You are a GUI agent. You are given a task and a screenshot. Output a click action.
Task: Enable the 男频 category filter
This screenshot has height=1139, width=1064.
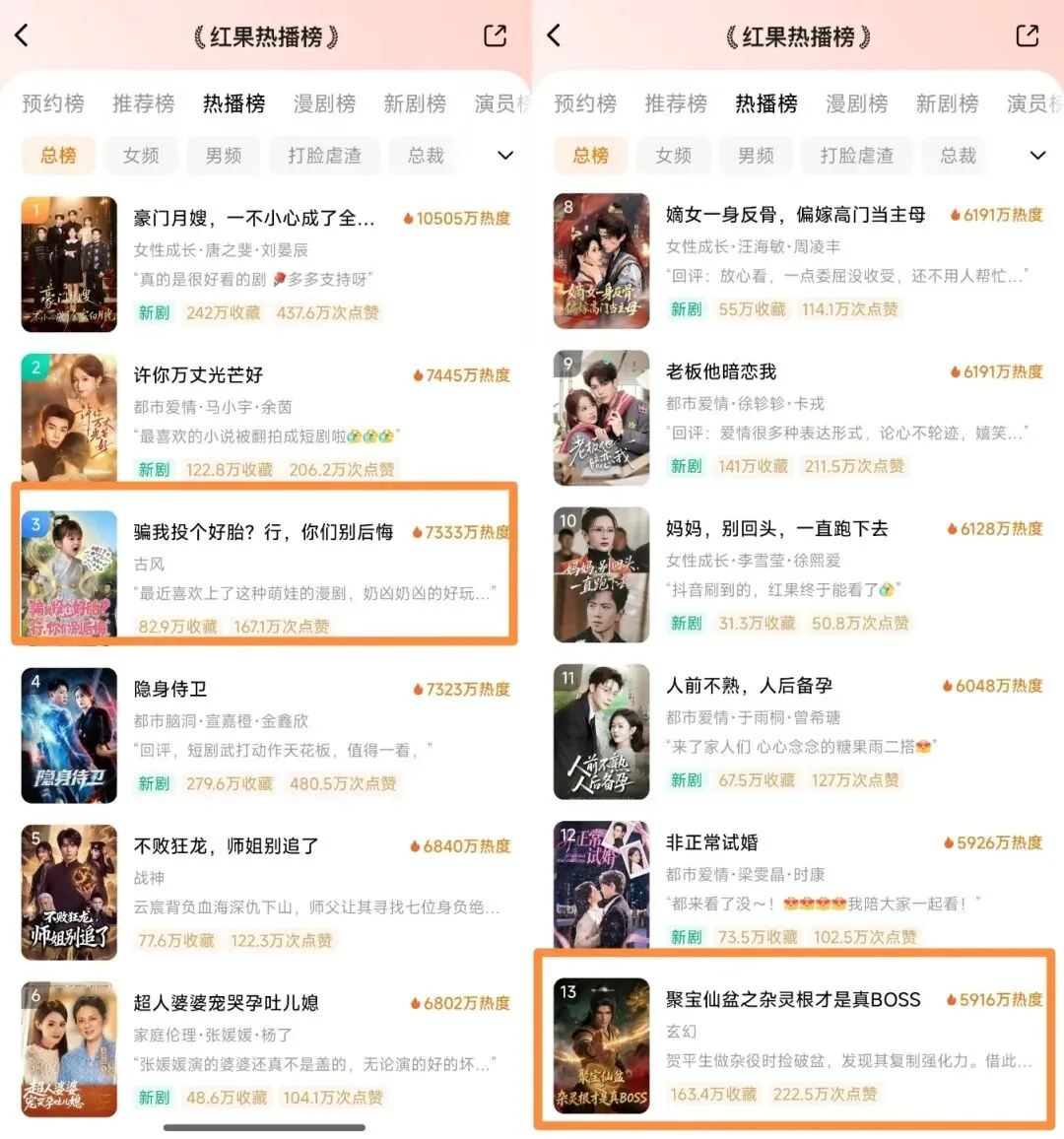[x=223, y=155]
